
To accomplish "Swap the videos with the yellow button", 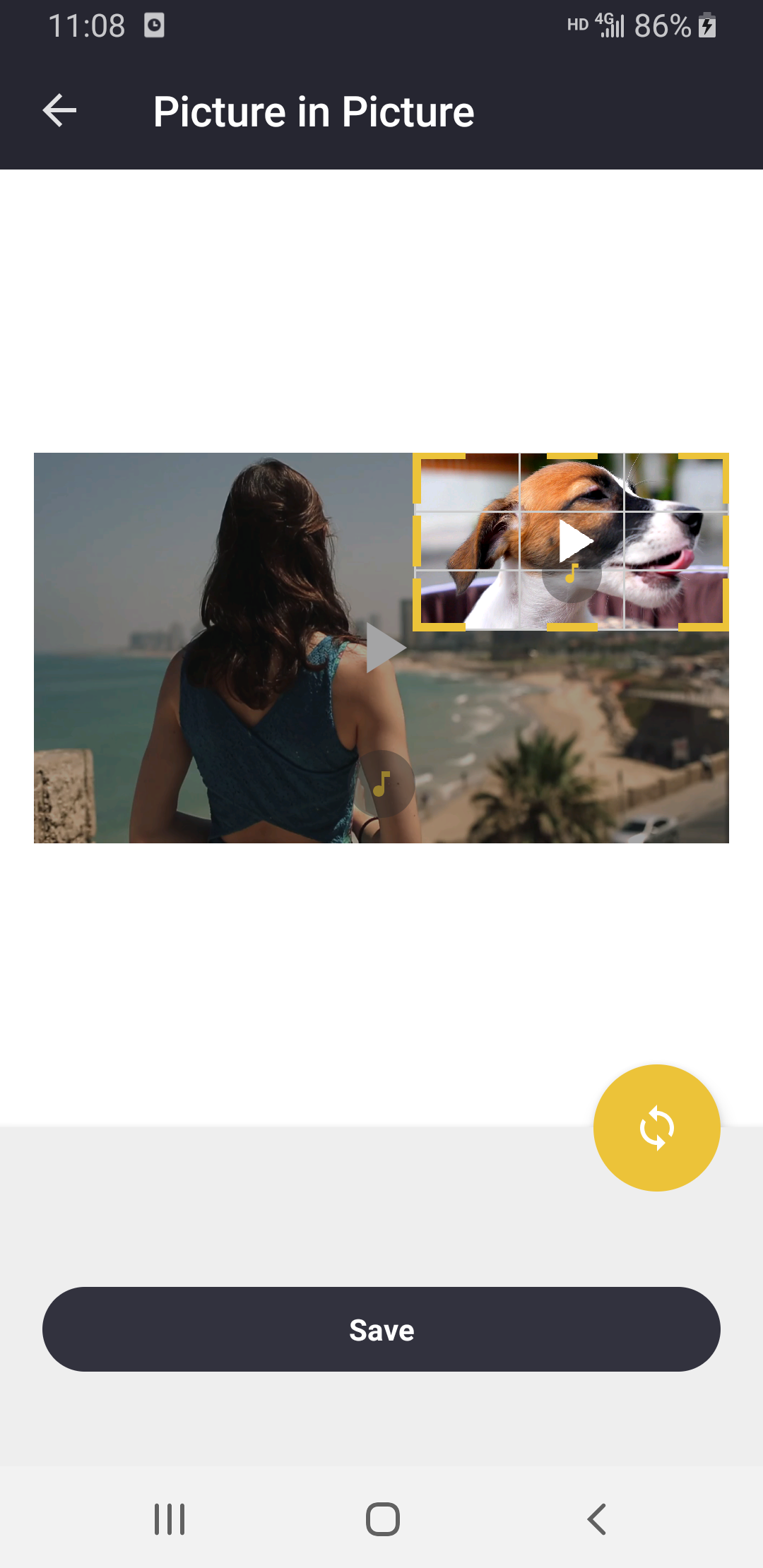I will point(656,1127).
